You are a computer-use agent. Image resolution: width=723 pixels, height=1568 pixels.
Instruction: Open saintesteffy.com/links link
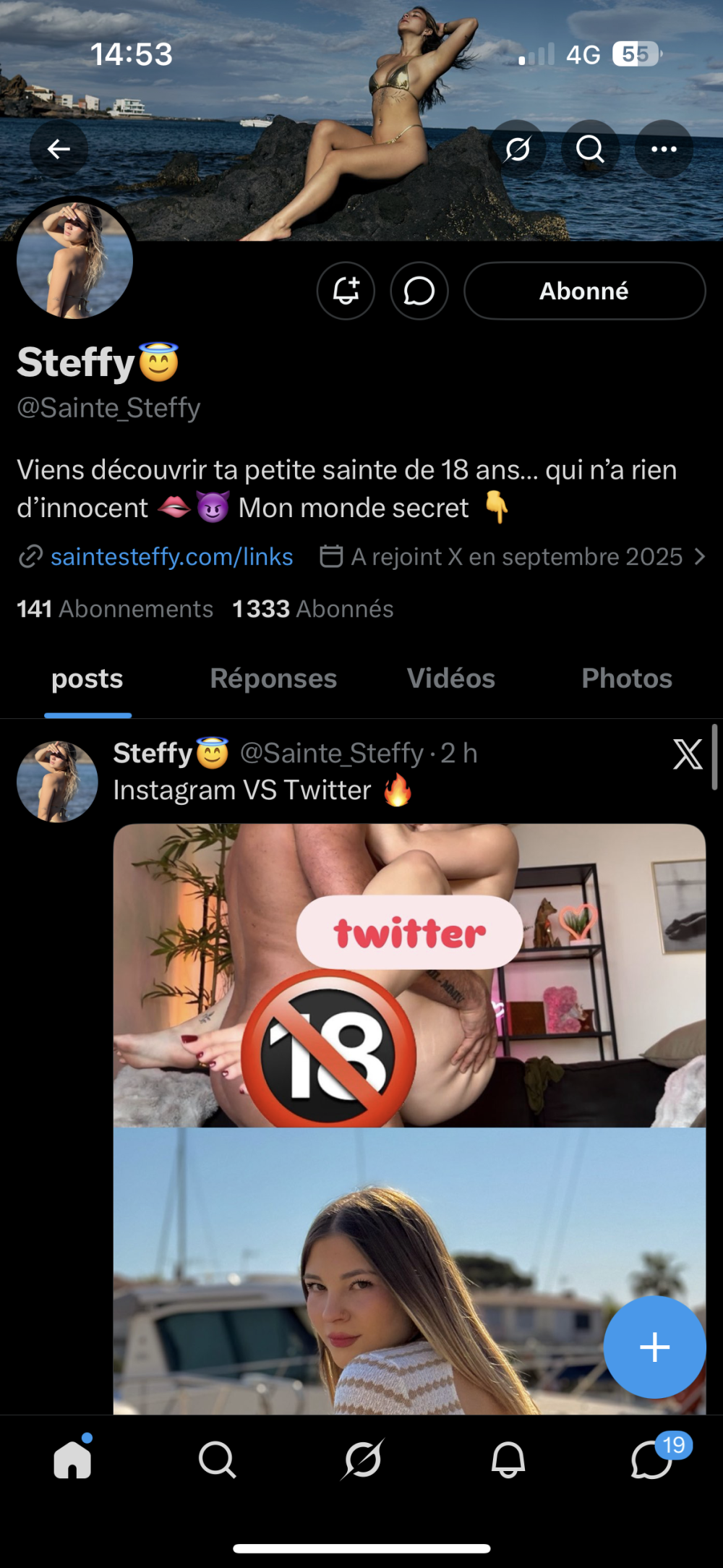(x=171, y=557)
